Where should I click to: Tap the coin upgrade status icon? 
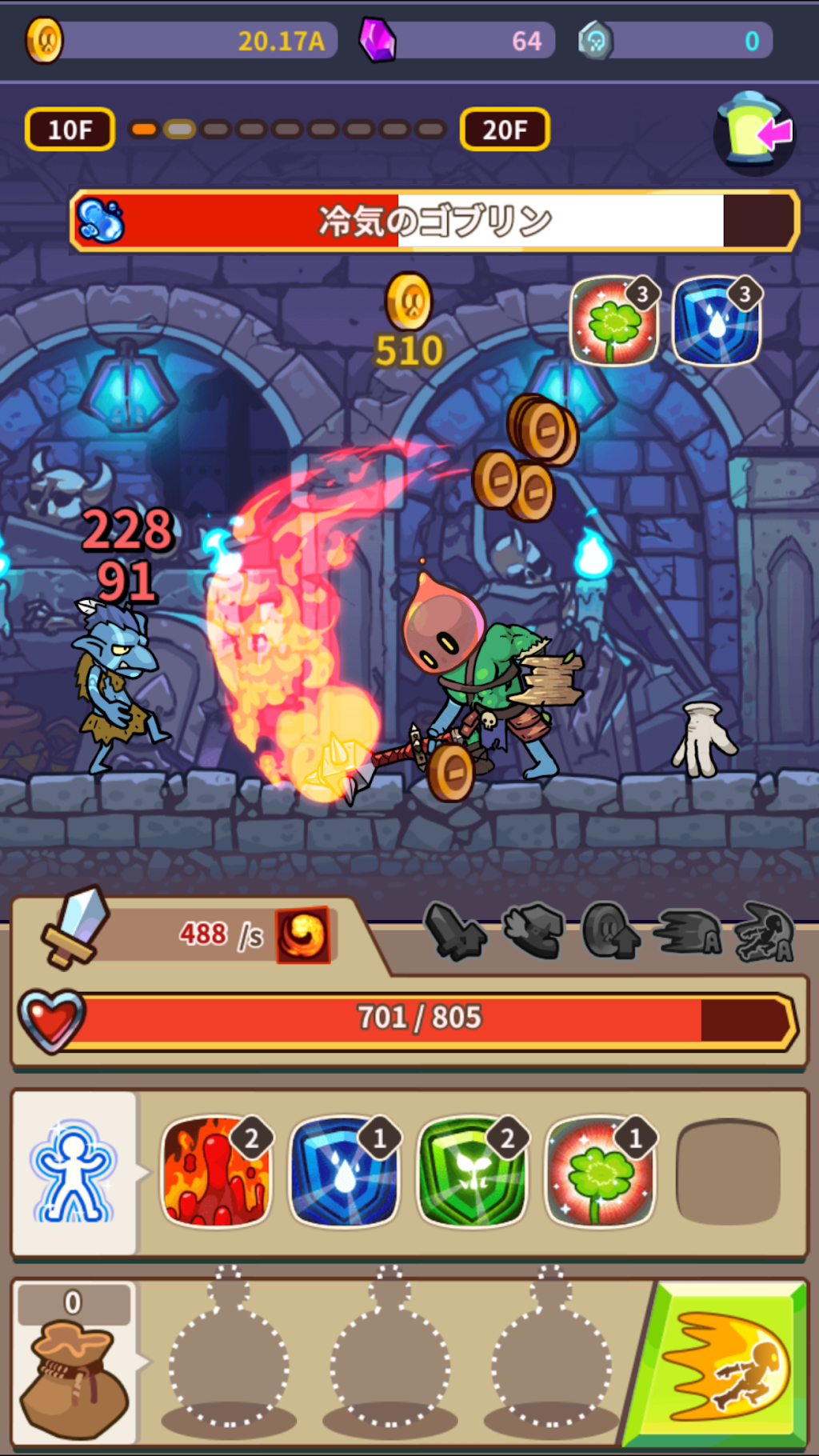click(x=611, y=932)
